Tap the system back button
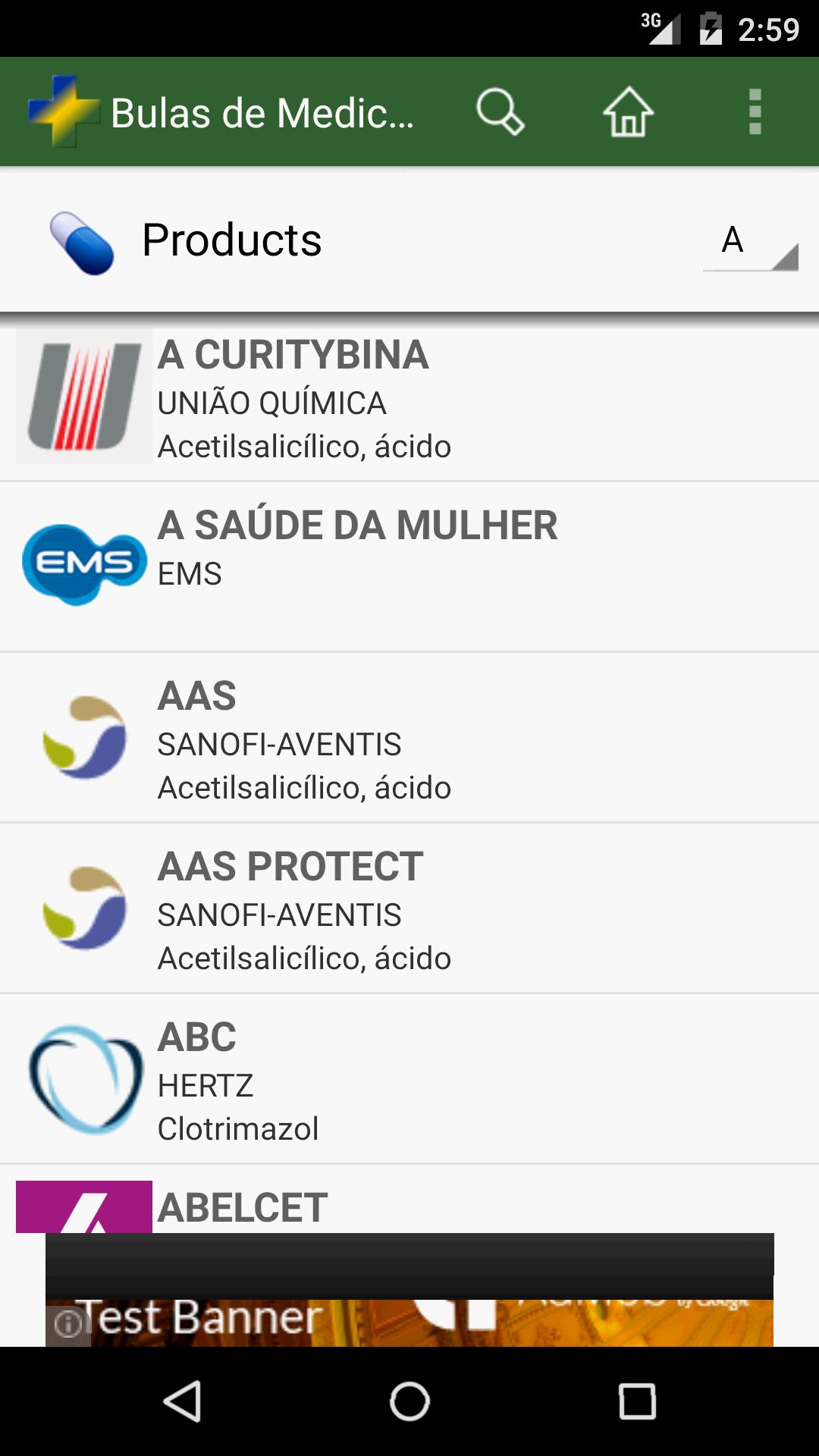Viewport: 819px width, 1456px height. (183, 1401)
